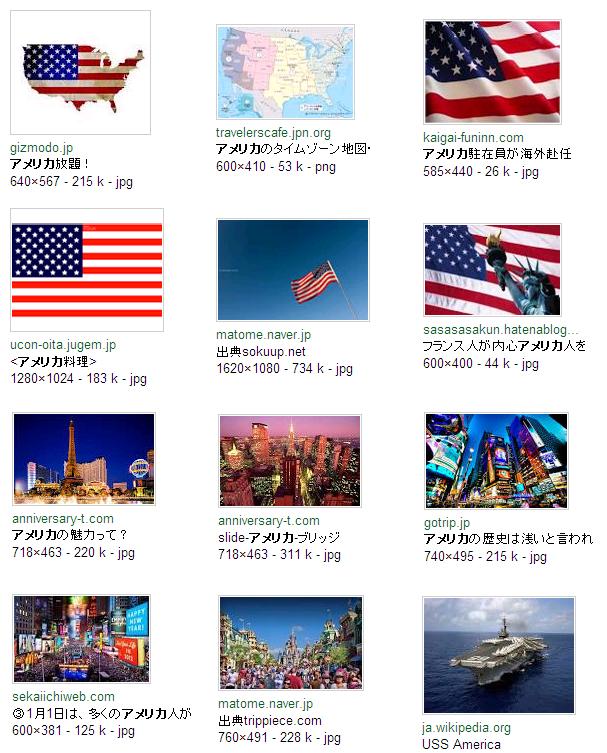The height and width of the screenshot is (753, 607).
Task: Open the flag on blue sky image from sokuup.net
Action: 292,270
